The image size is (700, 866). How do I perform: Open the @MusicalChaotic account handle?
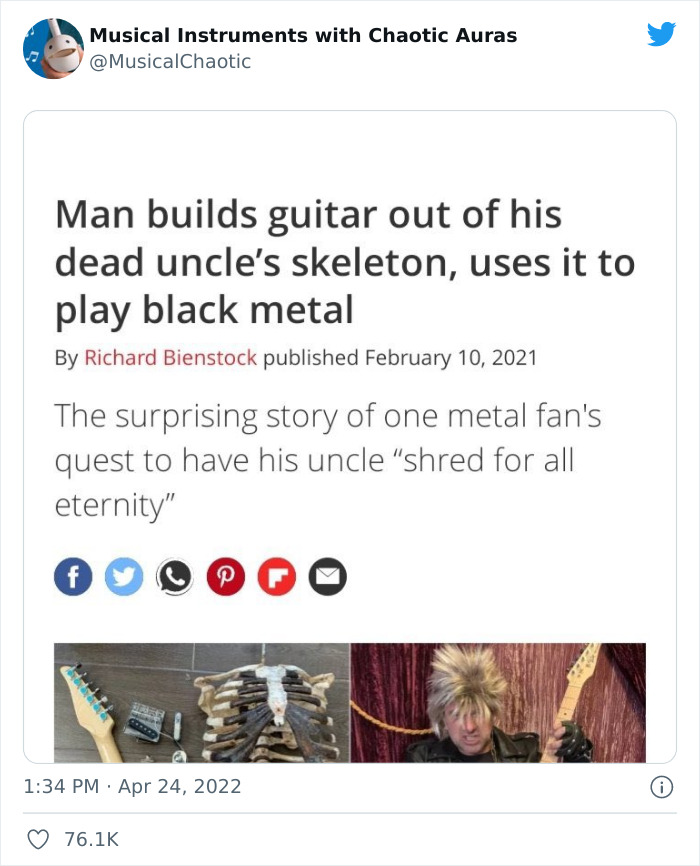170,62
